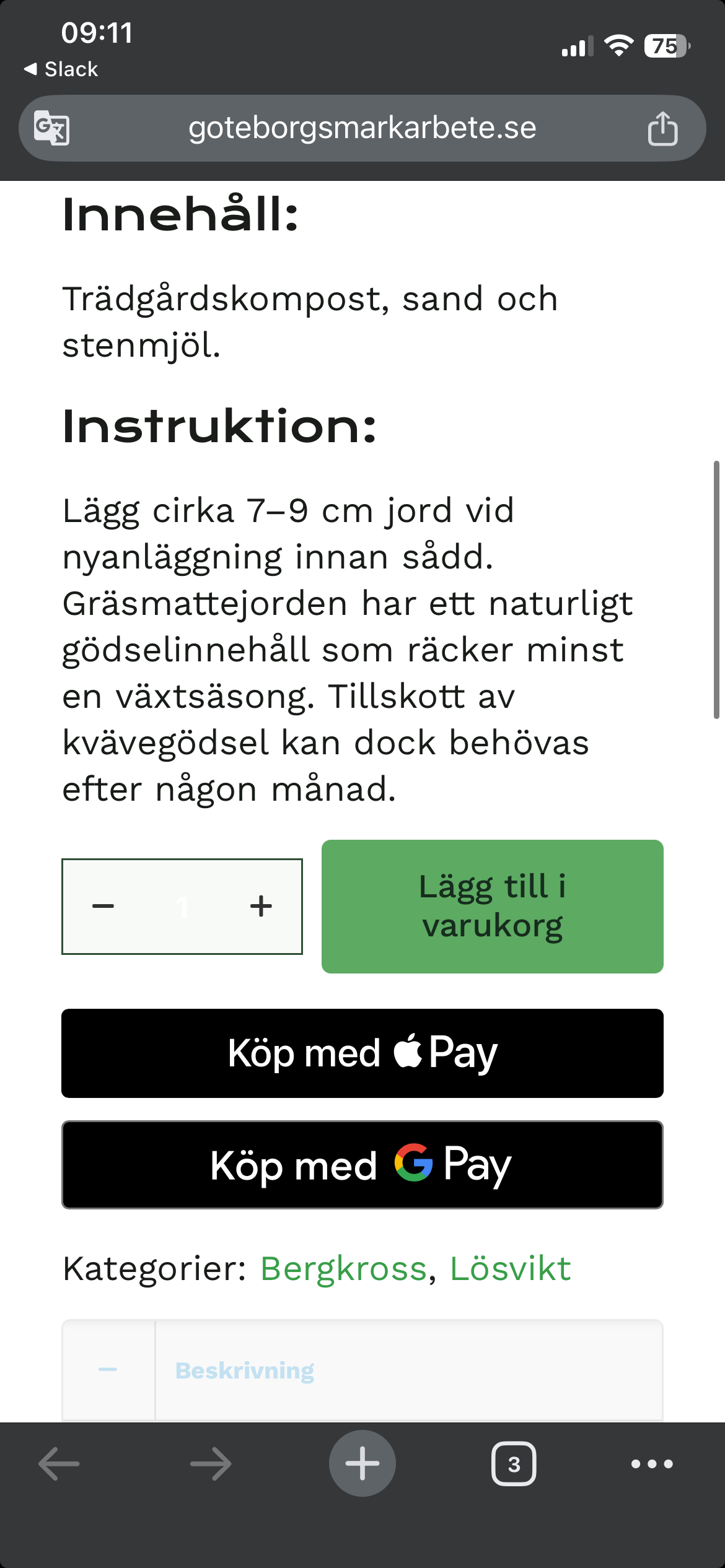
Task: Buy with Apple Pay
Action: pyautogui.click(x=362, y=1053)
